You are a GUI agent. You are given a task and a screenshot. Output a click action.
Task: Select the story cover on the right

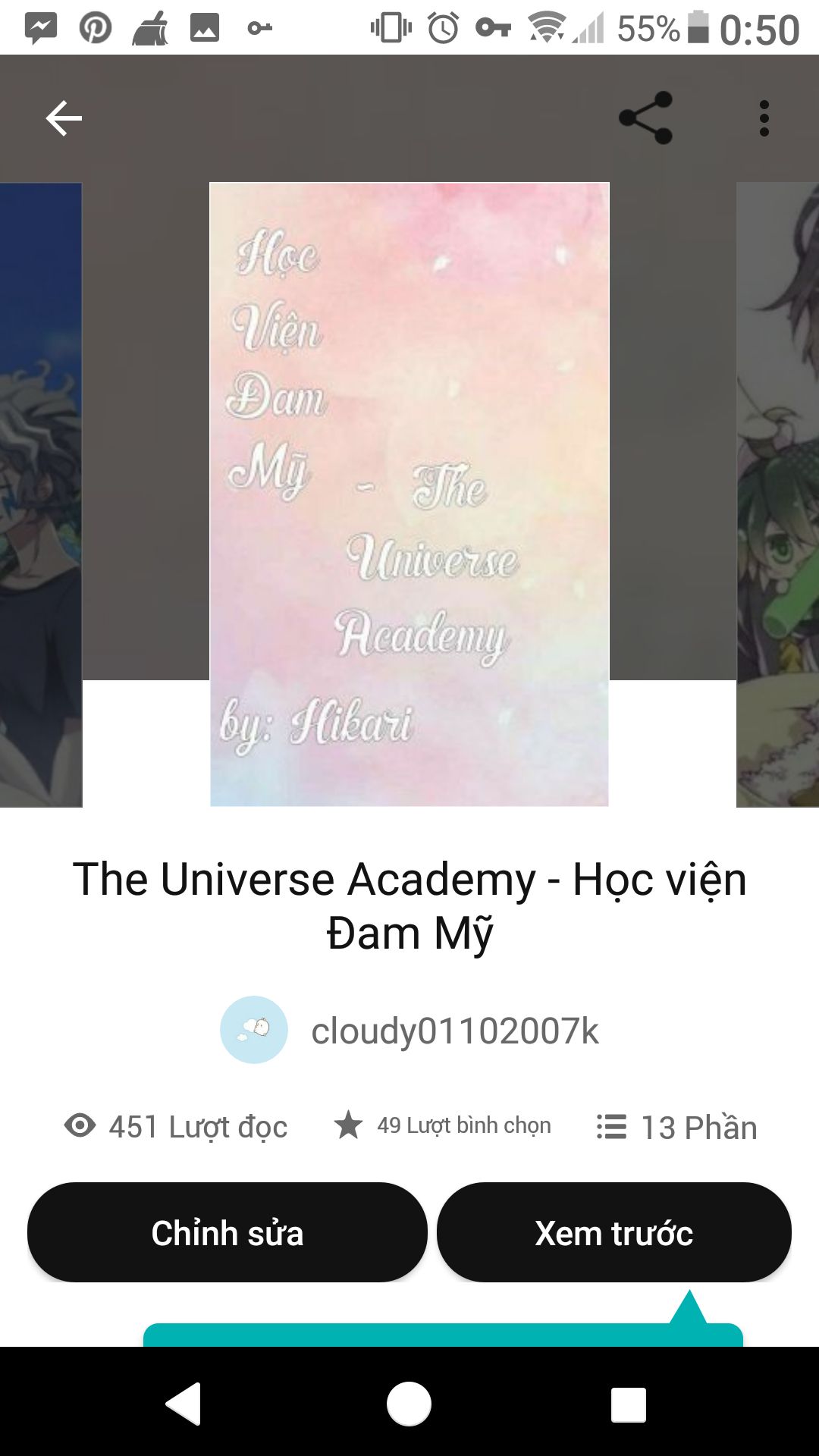tap(778, 494)
